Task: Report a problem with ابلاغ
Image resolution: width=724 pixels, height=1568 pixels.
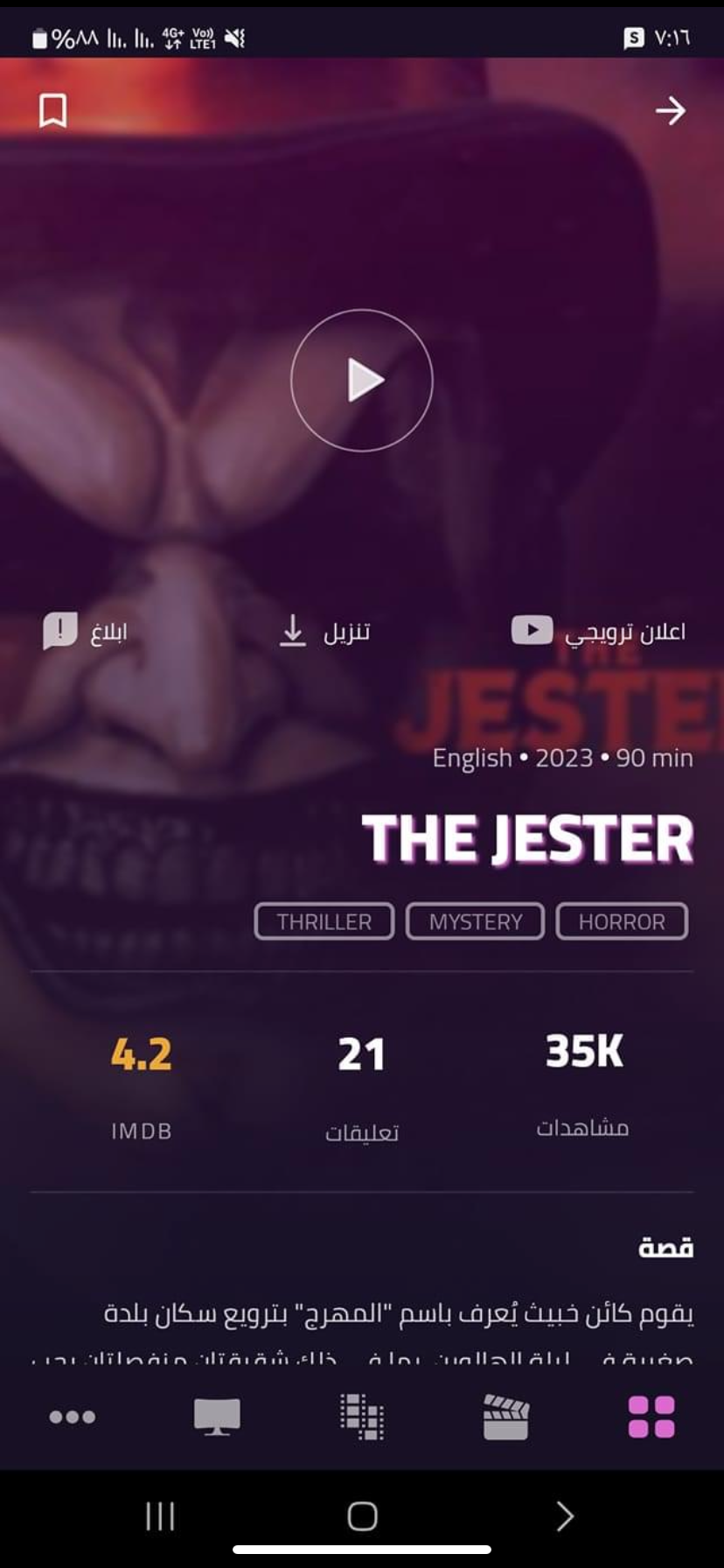Action: (85, 631)
